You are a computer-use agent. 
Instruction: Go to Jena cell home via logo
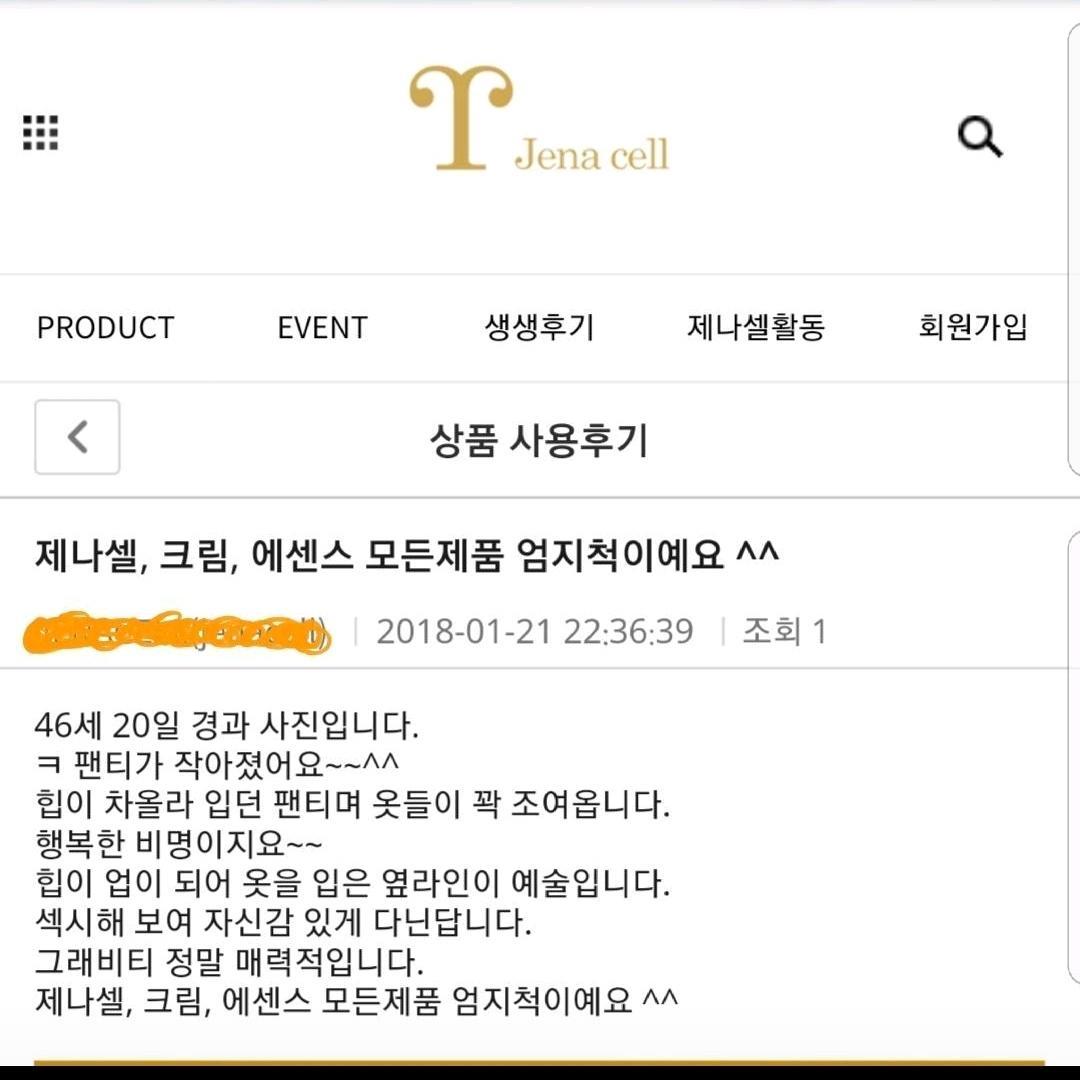pos(538,120)
